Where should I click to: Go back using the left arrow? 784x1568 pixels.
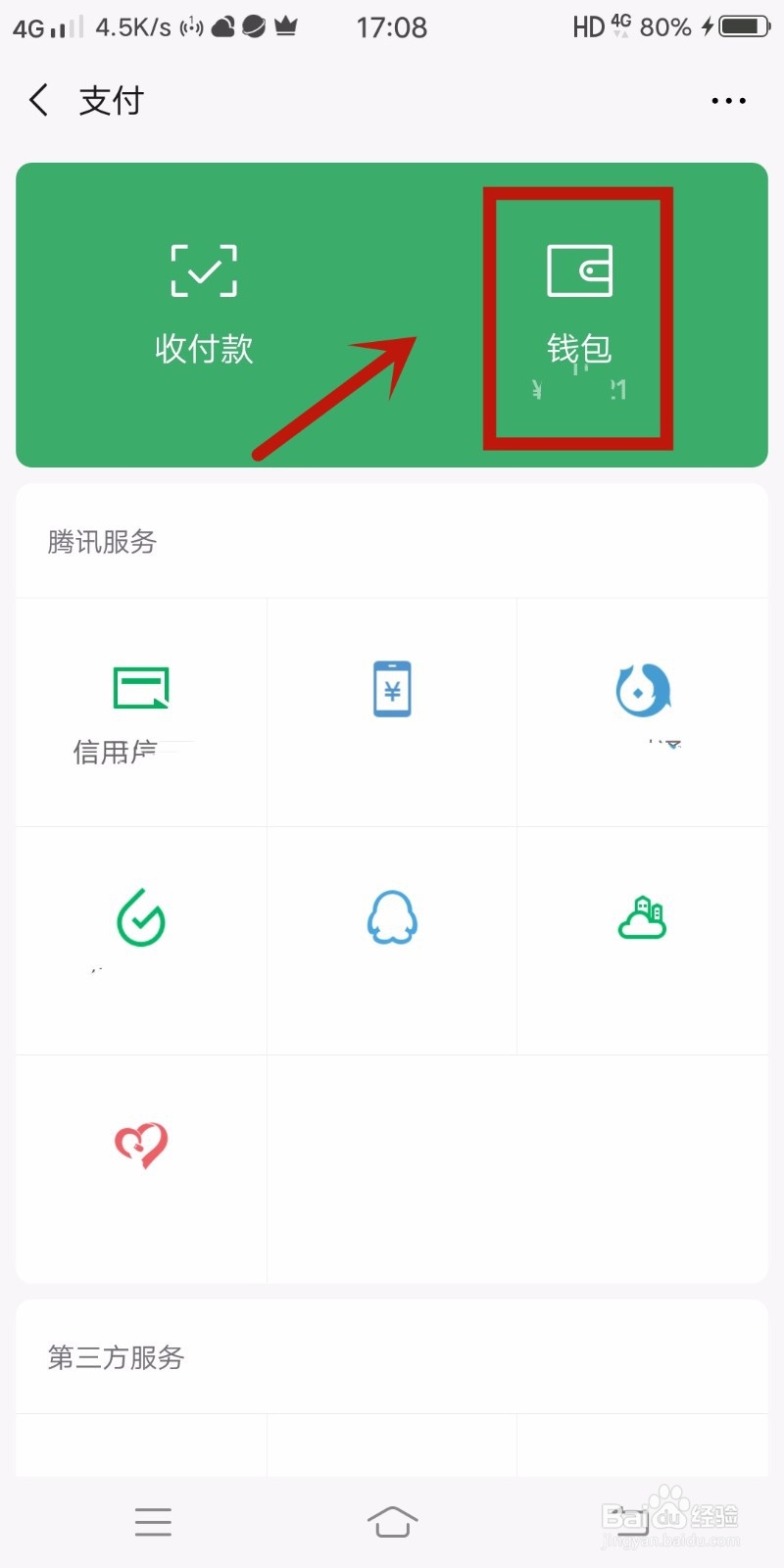tap(37, 99)
